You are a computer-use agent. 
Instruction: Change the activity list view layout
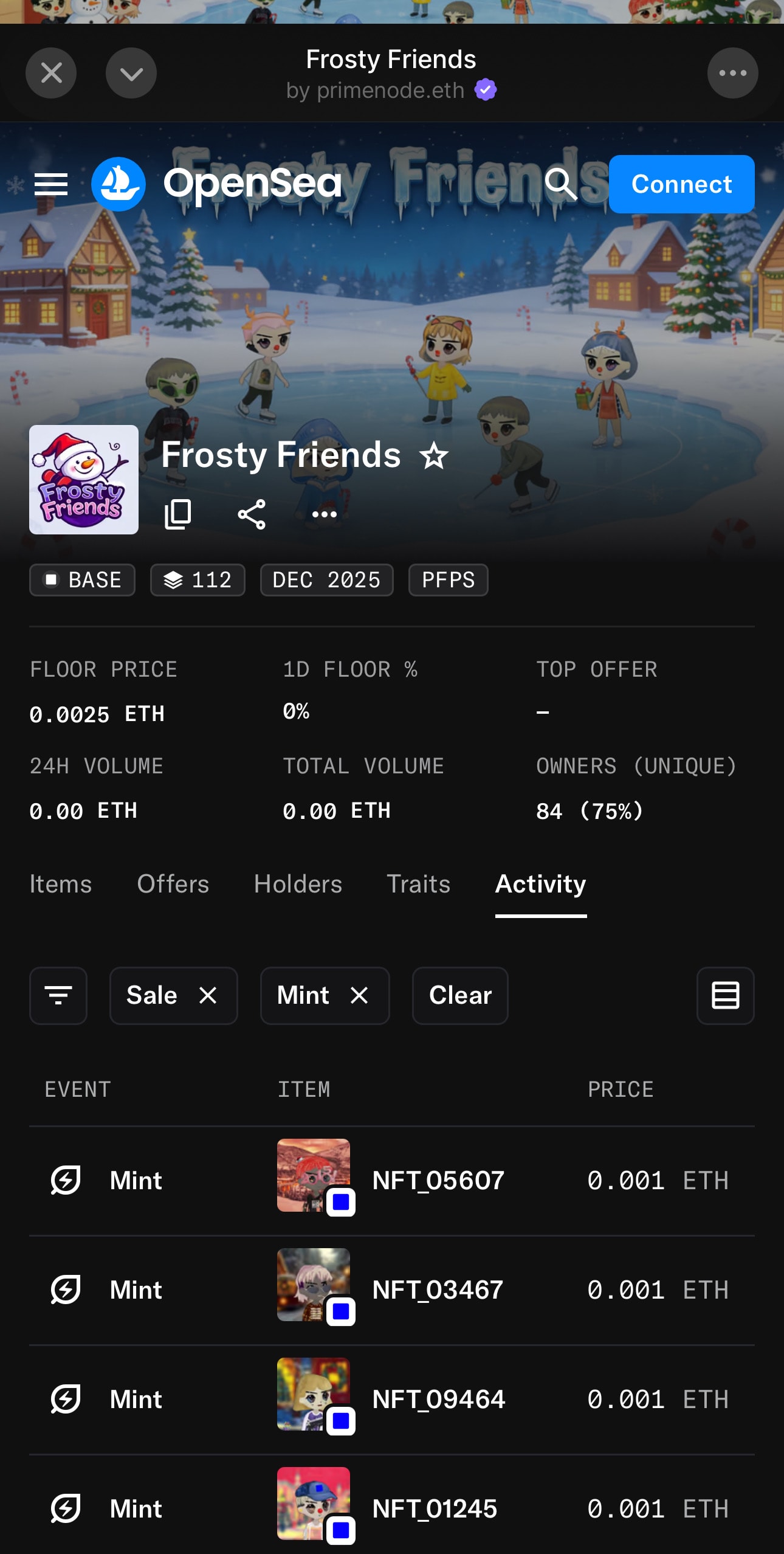coord(725,995)
